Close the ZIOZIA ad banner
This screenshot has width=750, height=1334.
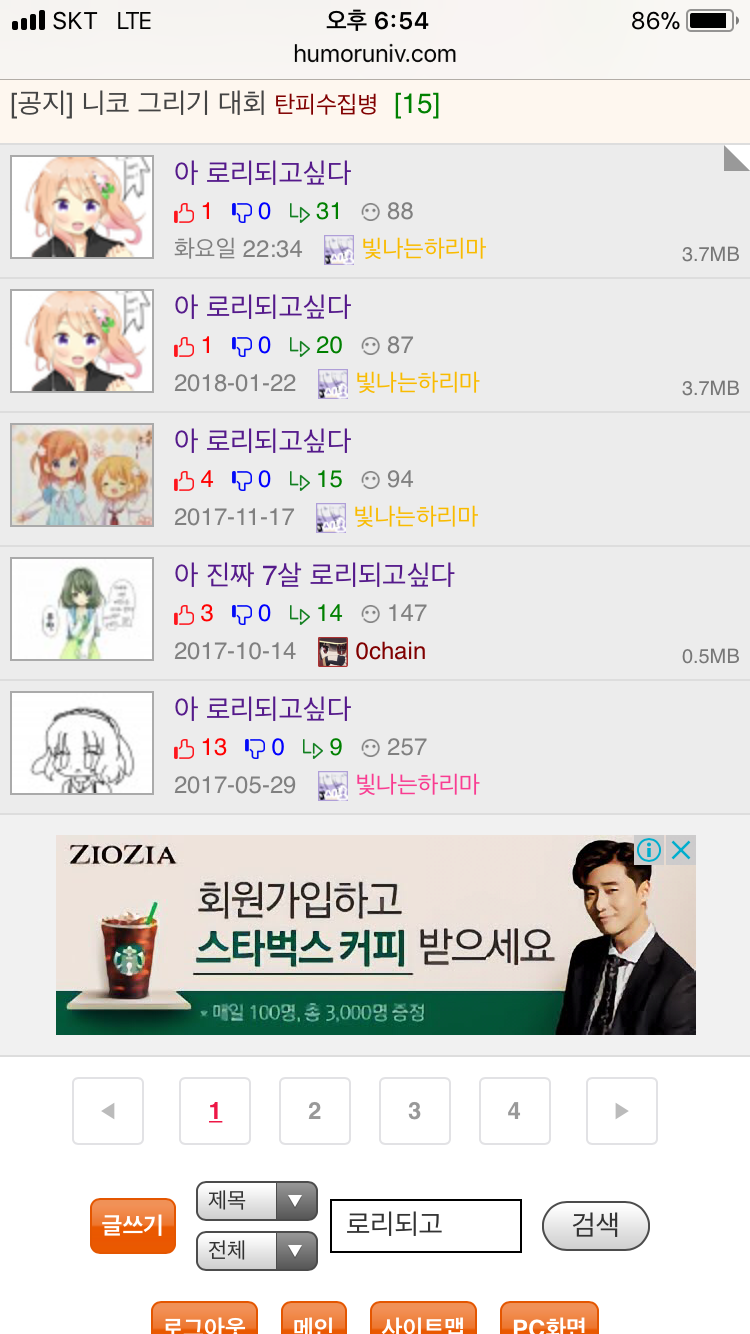pyautogui.click(x=681, y=851)
